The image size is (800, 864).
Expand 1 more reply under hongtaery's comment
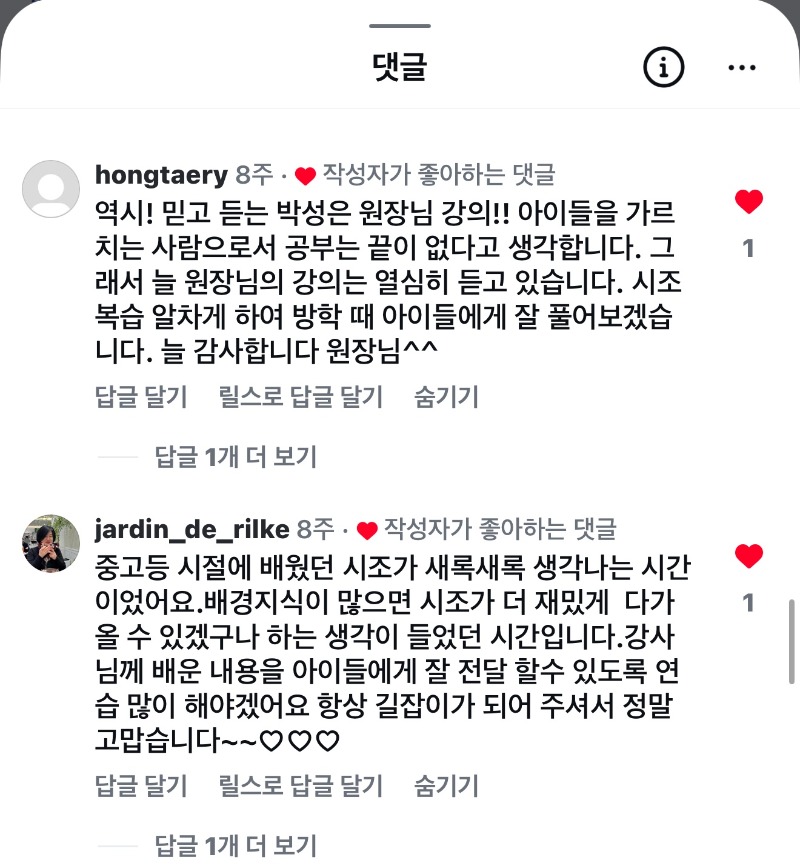coord(235,457)
